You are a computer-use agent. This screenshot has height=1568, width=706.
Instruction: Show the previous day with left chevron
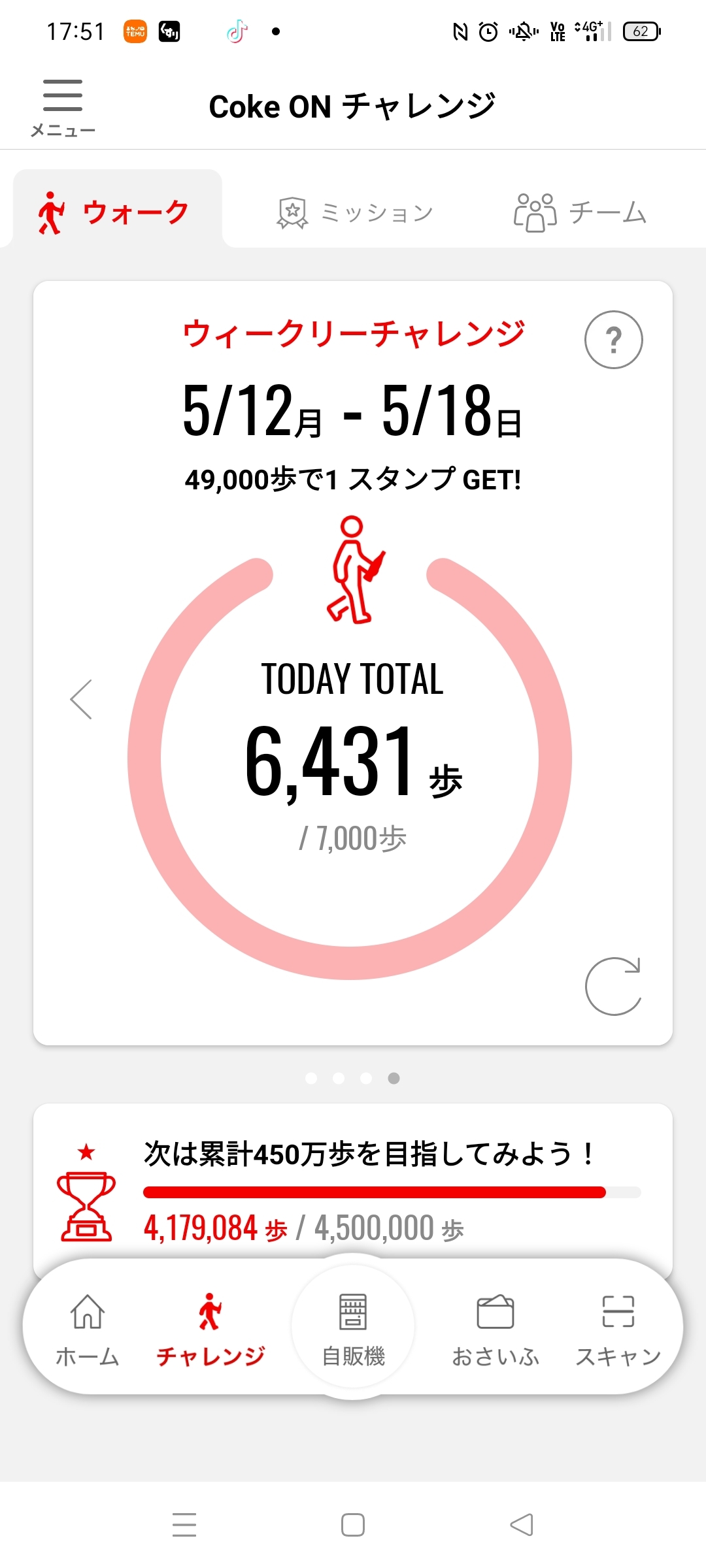tap(81, 699)
